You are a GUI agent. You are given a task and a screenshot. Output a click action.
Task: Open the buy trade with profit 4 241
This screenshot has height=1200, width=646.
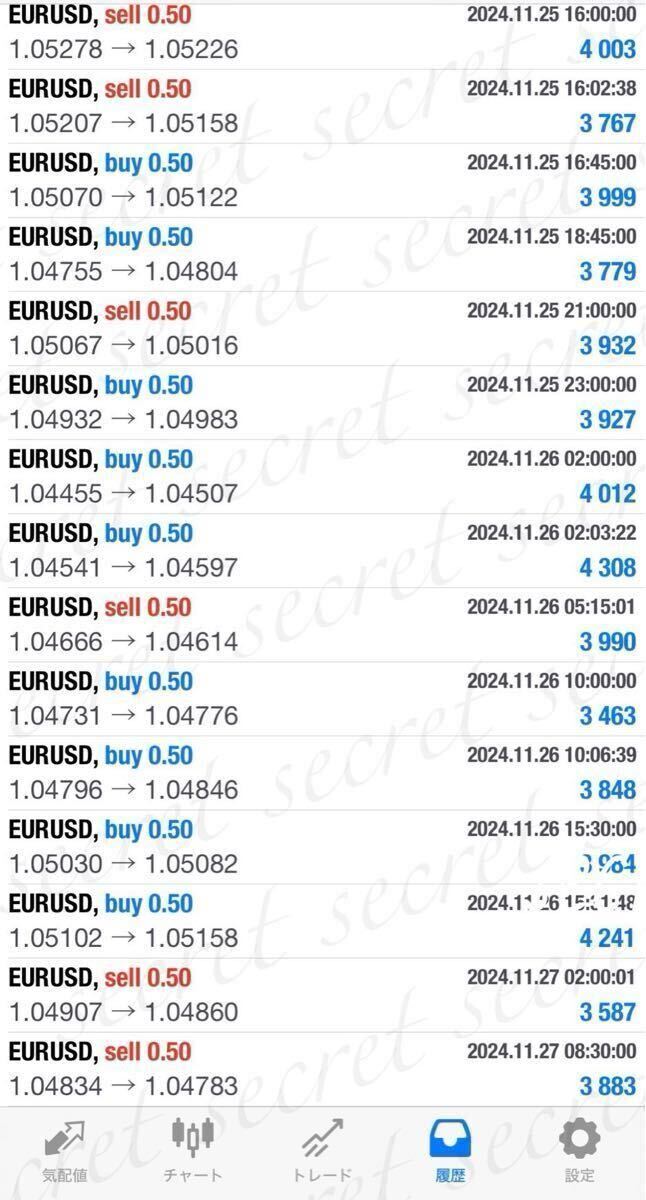point(323,921)
